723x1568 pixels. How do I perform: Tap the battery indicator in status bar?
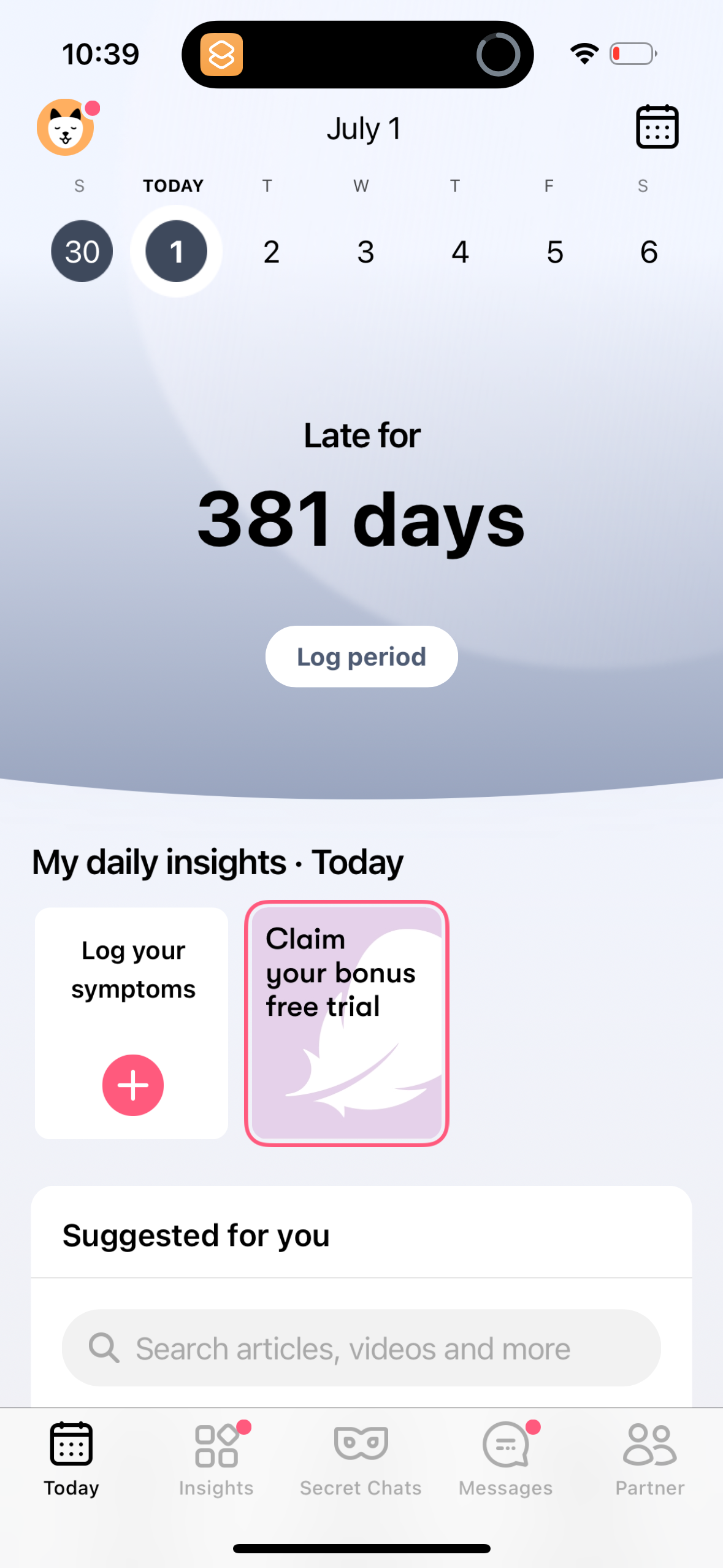[x=632, y=53]
